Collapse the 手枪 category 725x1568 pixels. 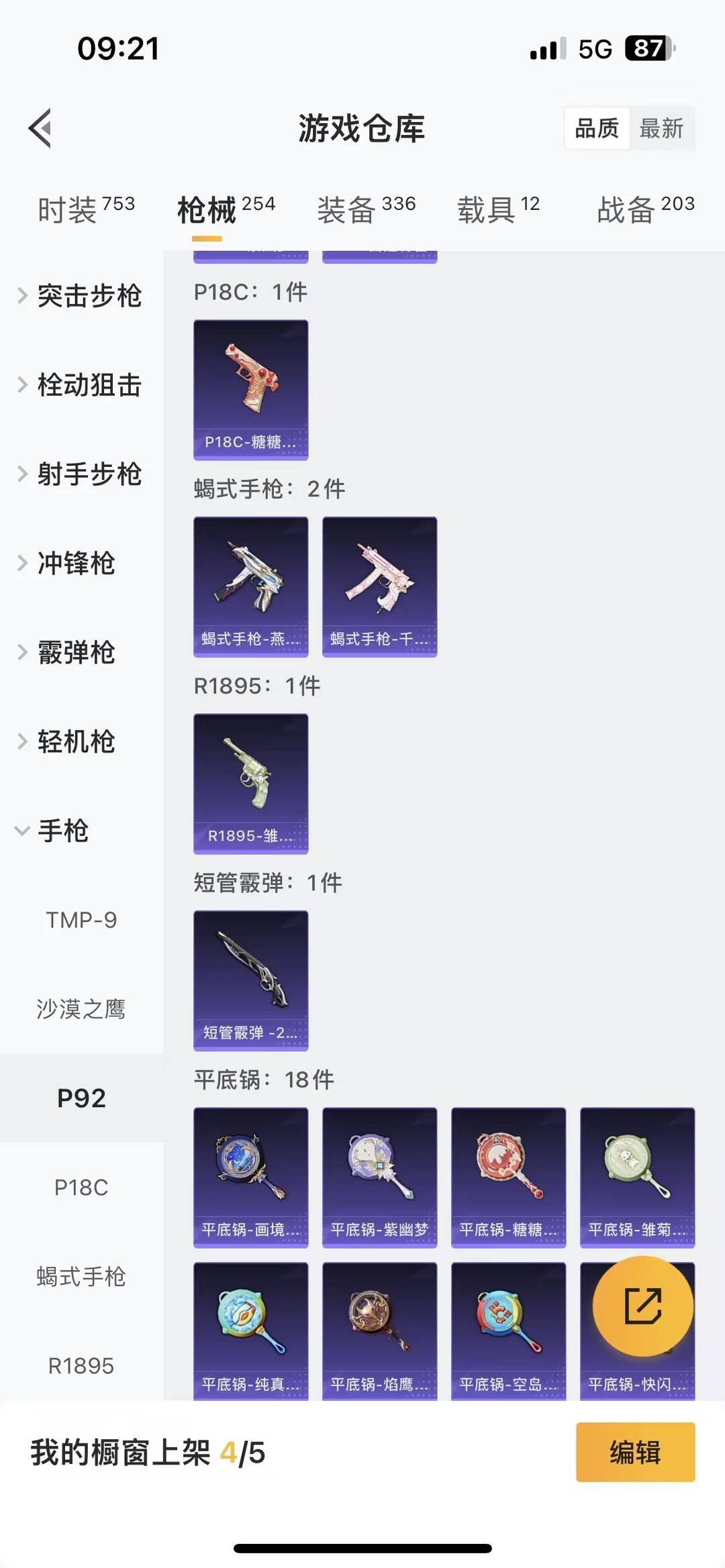pyautogui.click(x=62, y=832)
